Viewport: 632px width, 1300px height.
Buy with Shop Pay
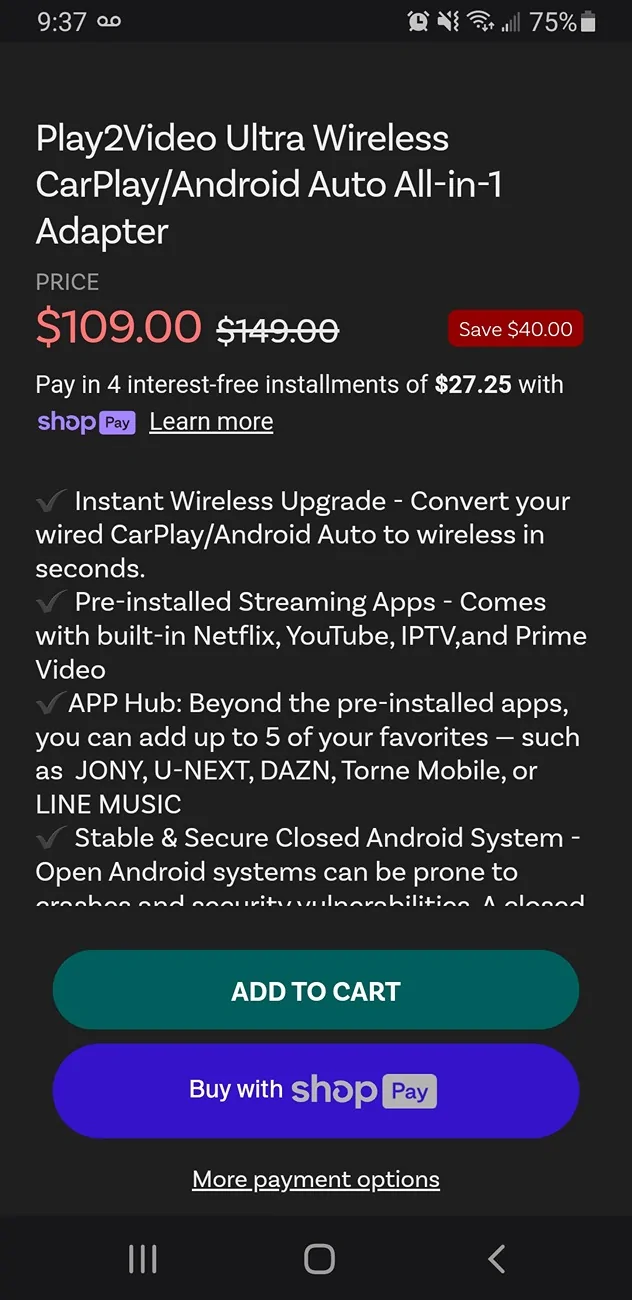click(x=316, y=1090)
